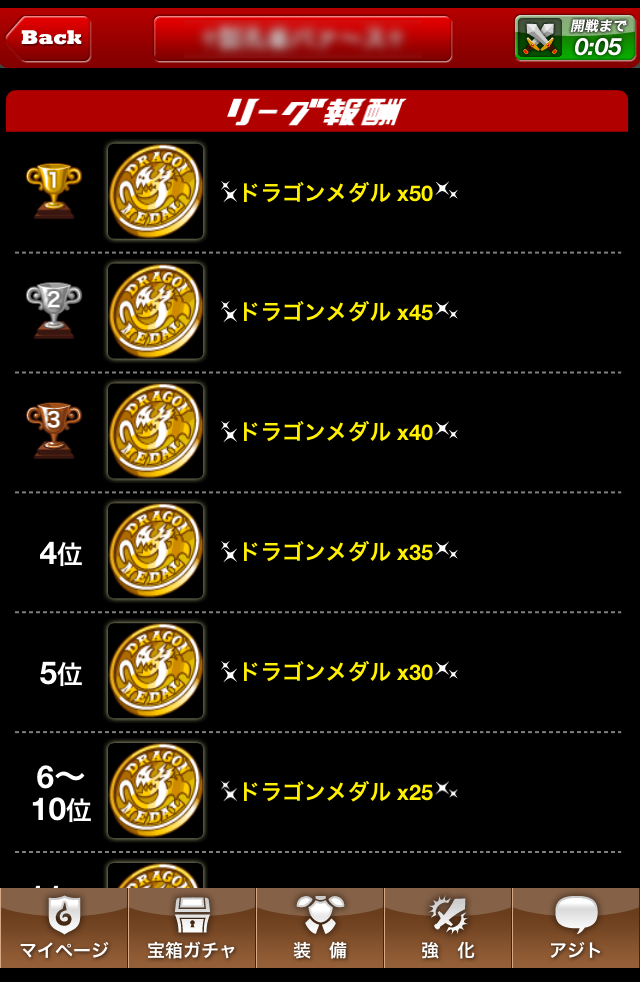Open the 1st place Dragon Medal x50 reward
The image size is (640, 982).
155,191
